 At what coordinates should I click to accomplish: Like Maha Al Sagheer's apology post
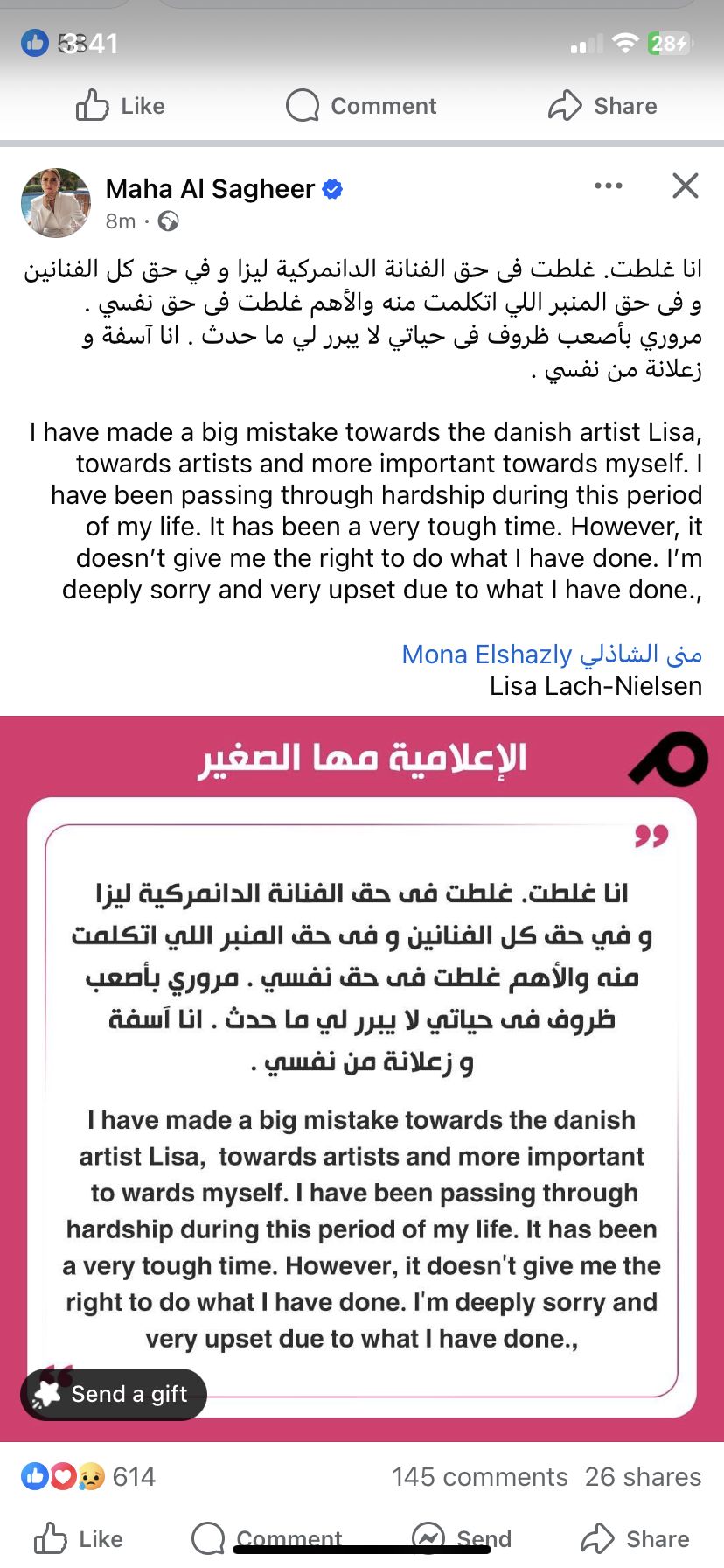tap(77, 1538)
